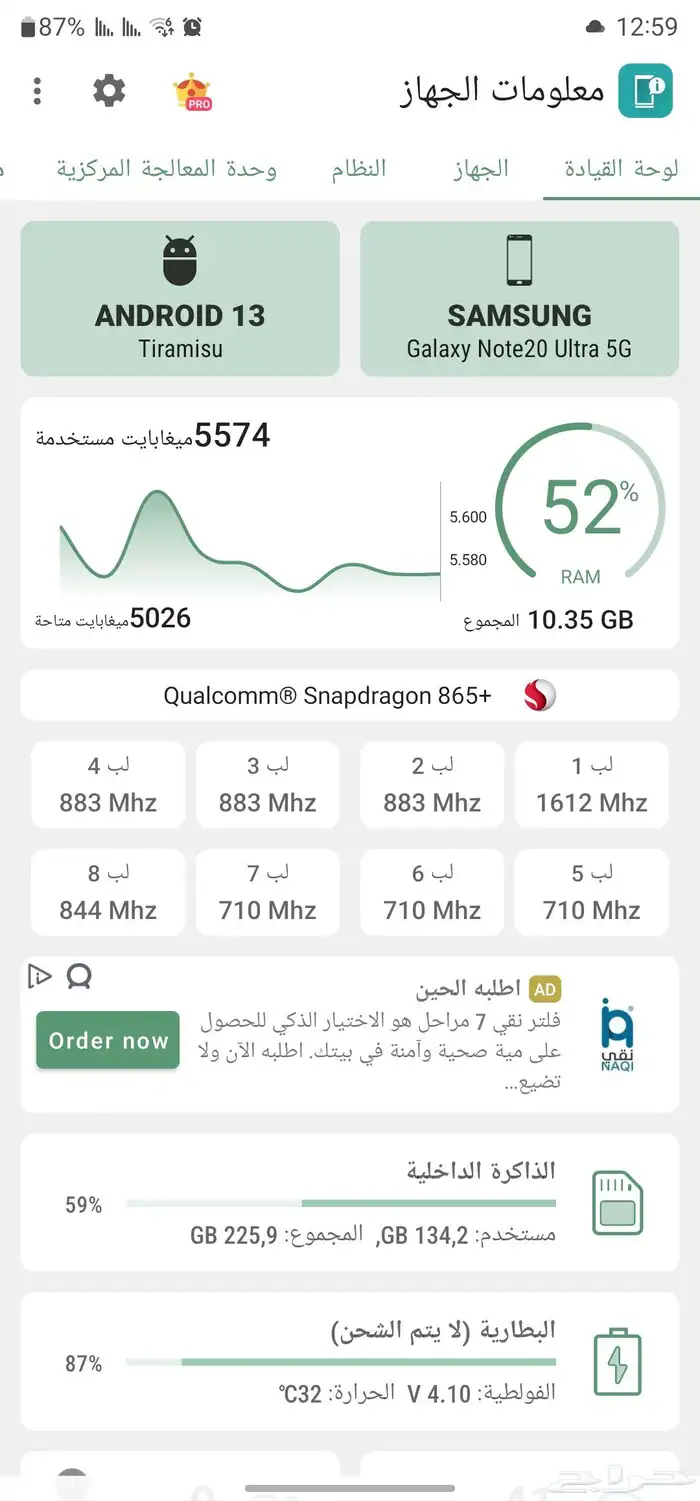700x1501 pixels.
Task: Open the RAM usage card
Action: click(x=349, y=522)
